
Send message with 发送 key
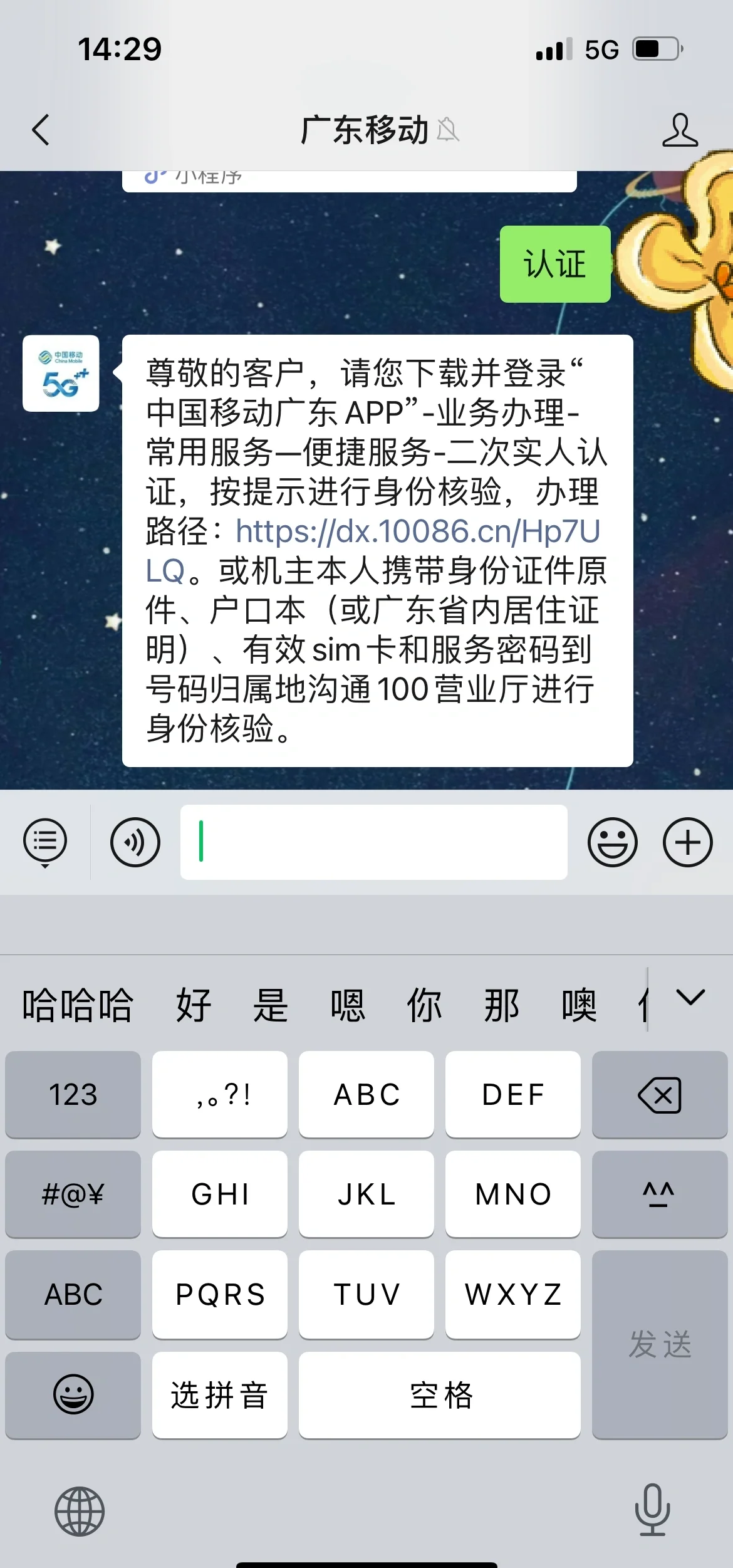659,1344
